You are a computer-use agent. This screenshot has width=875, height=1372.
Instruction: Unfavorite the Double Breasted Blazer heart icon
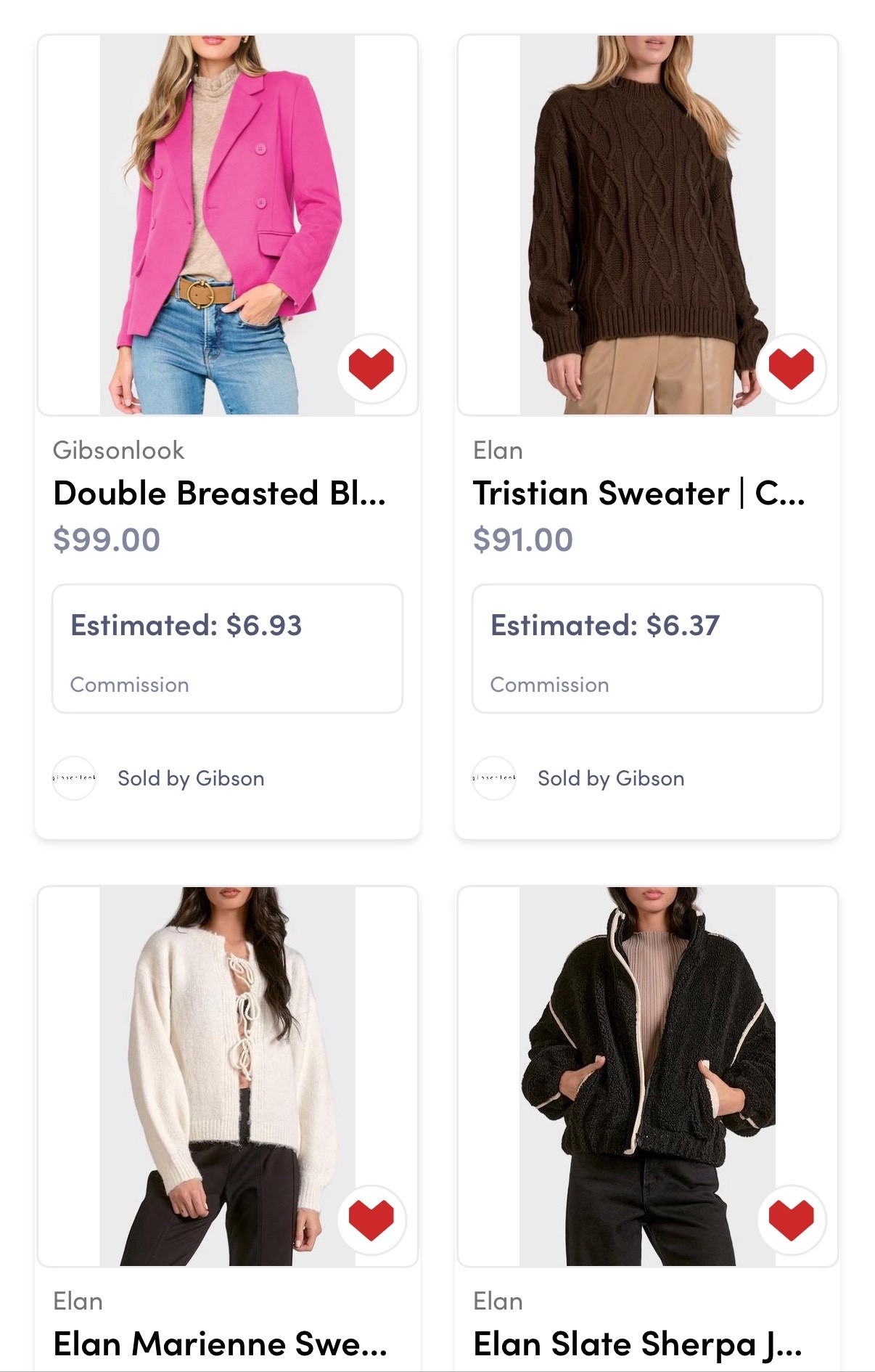coord(371,368)
